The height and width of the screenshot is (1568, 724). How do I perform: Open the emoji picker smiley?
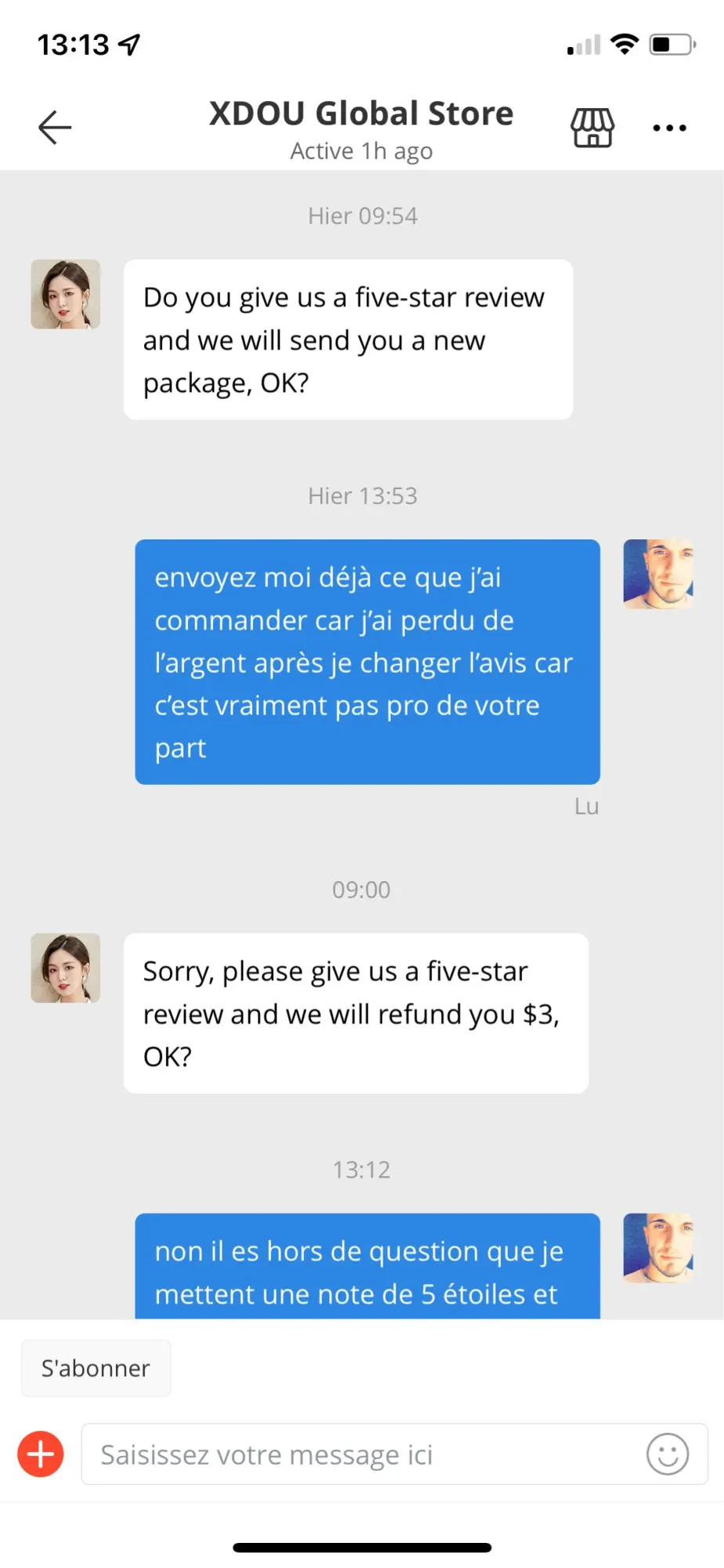[x=668, y=1454]
